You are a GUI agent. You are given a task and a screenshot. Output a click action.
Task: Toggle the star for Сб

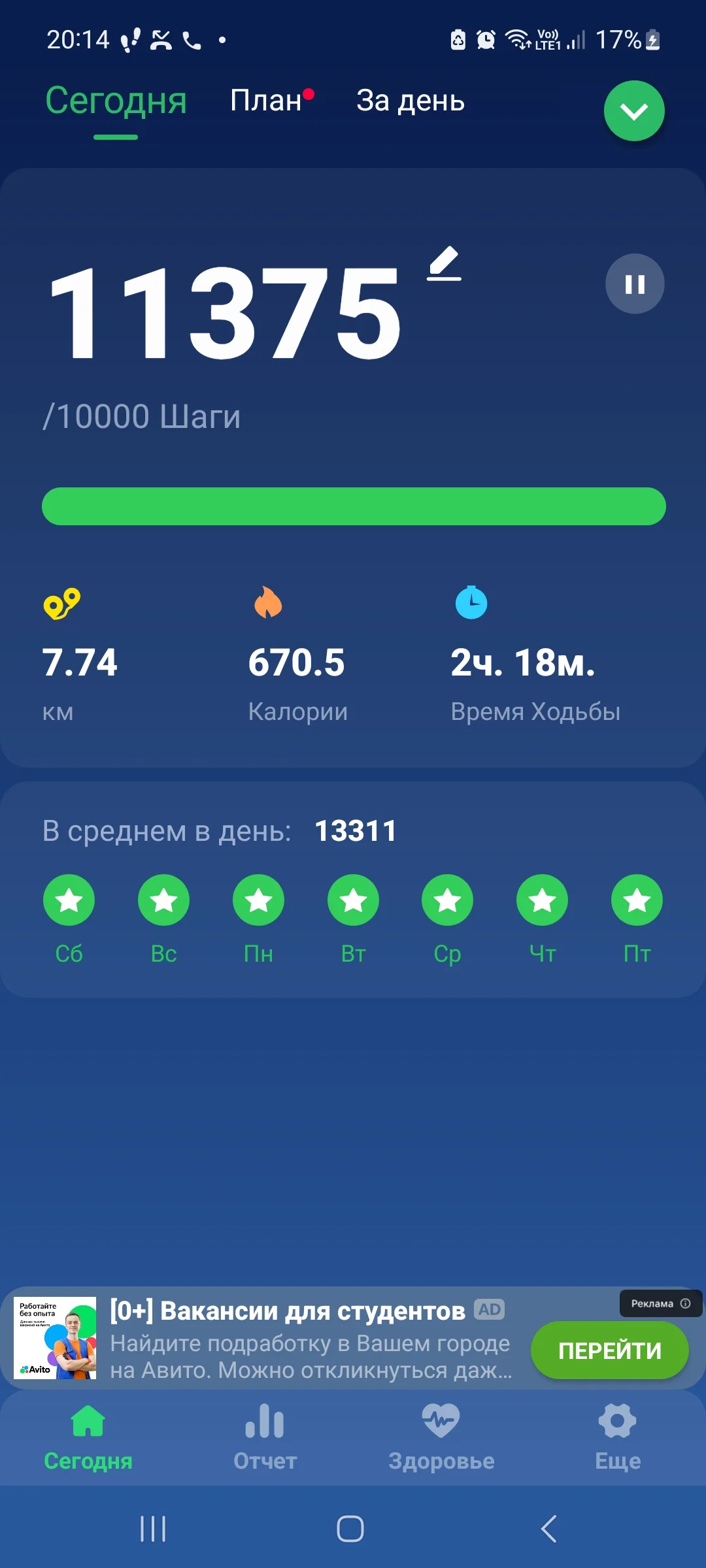pos(69,900)
